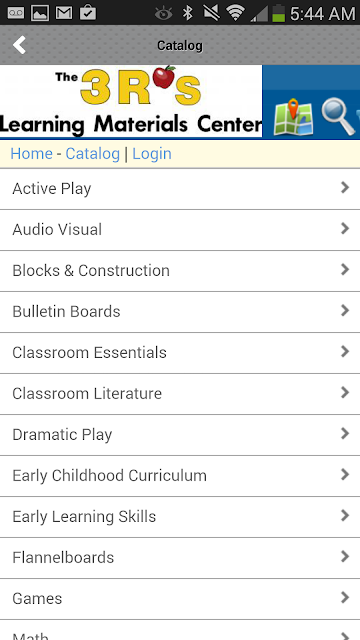Viewport: 360px width, 640px height.
Task: Follow the Home link
Action: click(x=31, y=154)
